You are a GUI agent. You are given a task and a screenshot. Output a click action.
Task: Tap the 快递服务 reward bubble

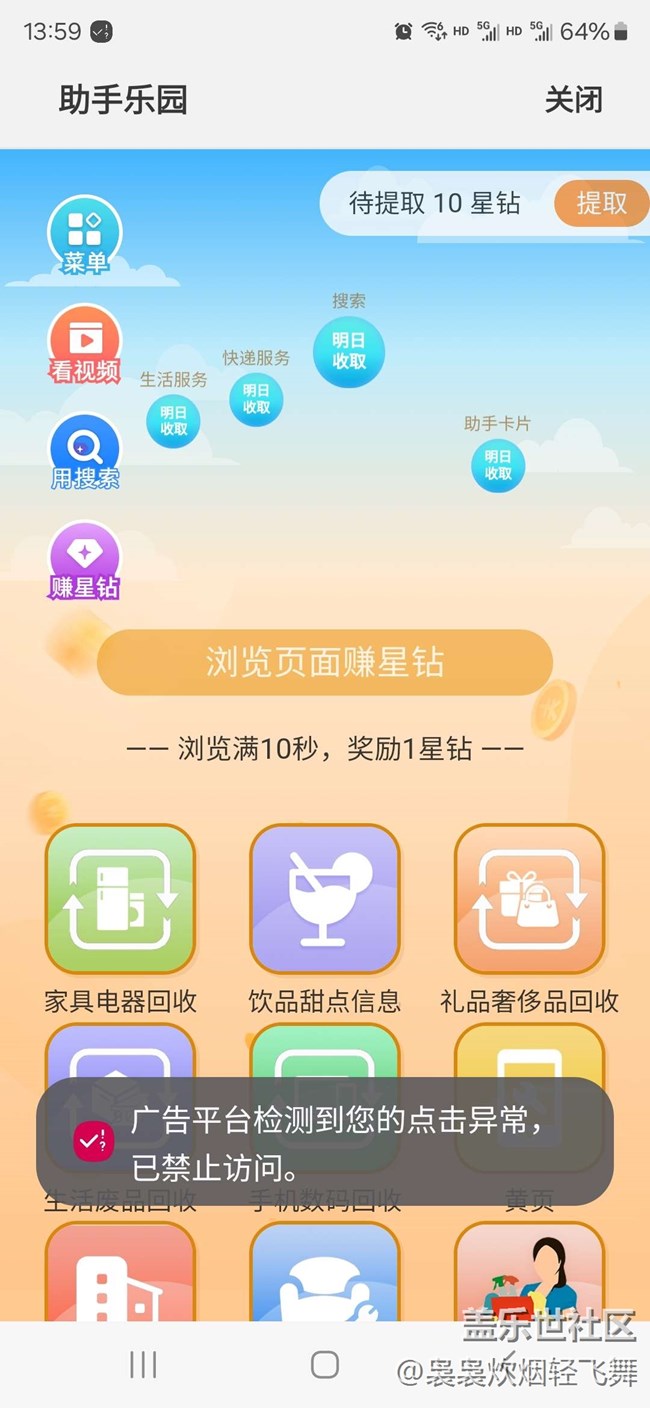256,398
